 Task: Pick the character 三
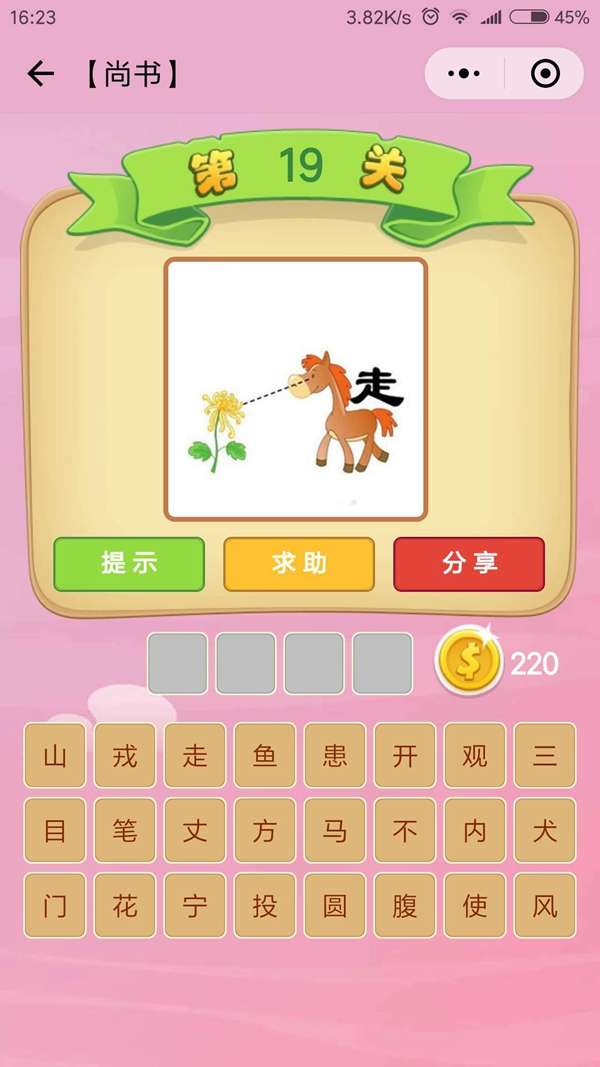[545, 755]
